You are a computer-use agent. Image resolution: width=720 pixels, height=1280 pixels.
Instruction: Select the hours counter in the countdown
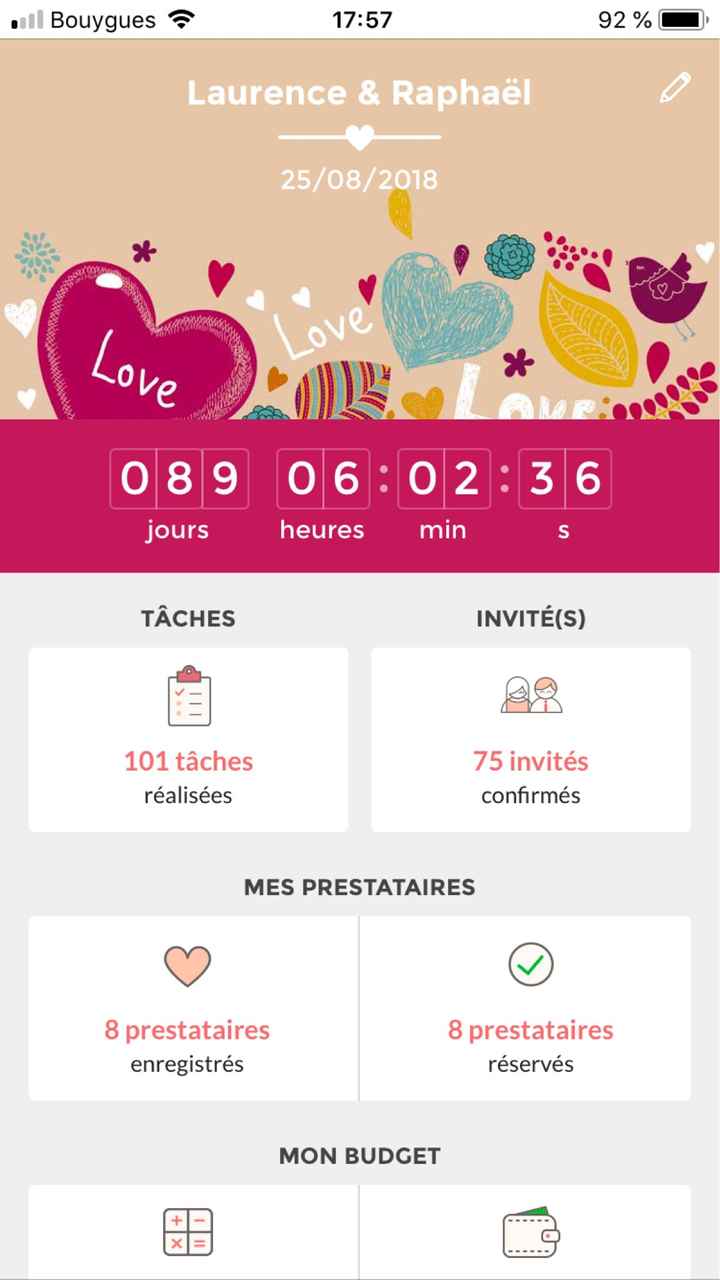click(x=322, y=478)
